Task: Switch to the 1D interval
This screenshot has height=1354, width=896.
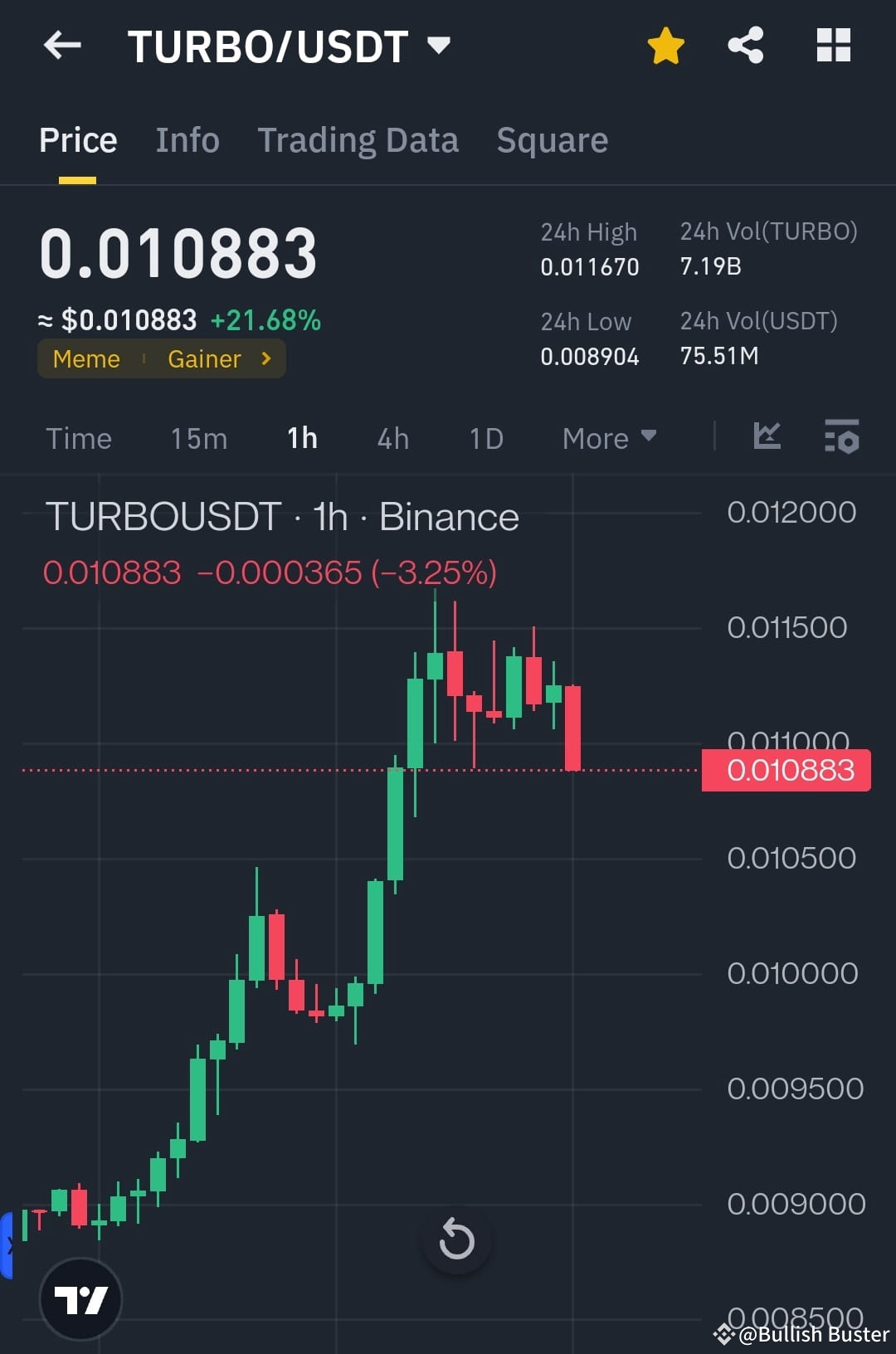Action: coord(485,438)
